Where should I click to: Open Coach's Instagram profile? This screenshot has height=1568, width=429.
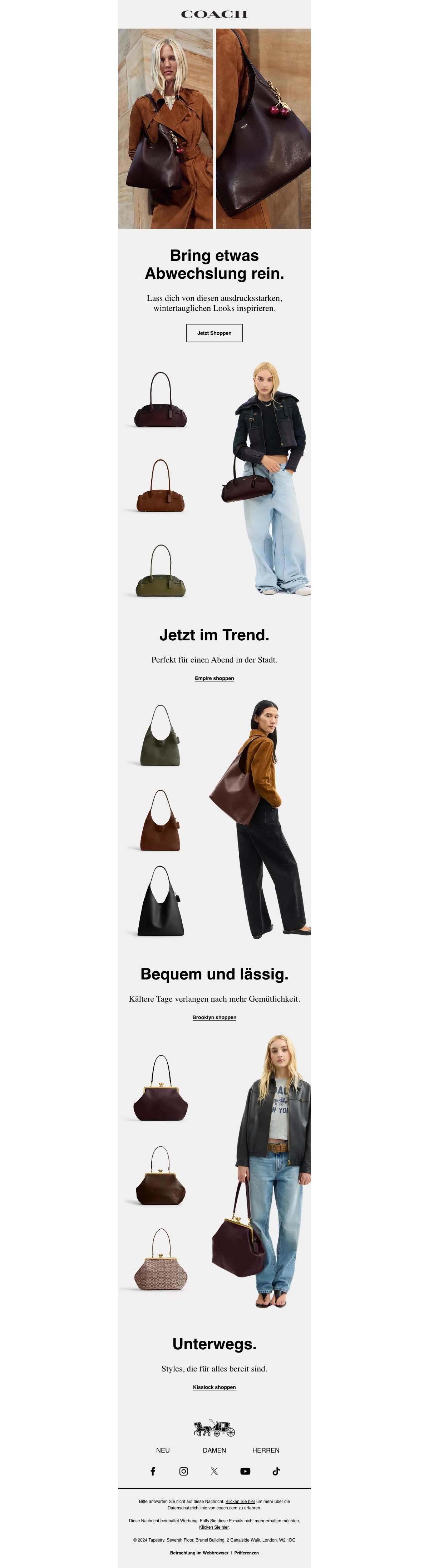183,1471
